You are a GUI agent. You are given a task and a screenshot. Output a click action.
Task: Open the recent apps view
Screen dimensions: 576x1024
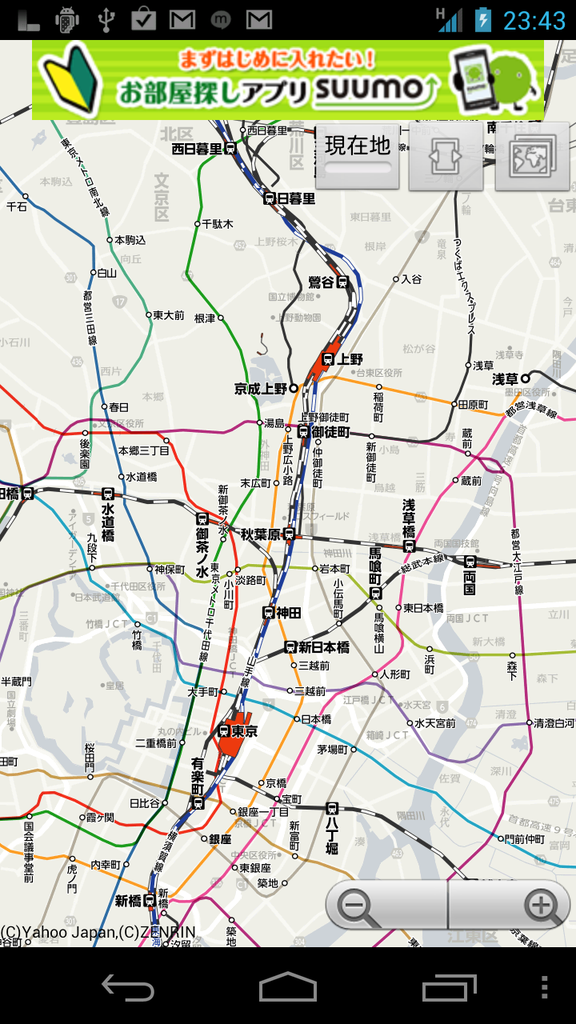pyautogui.click(x=449, y=987)
